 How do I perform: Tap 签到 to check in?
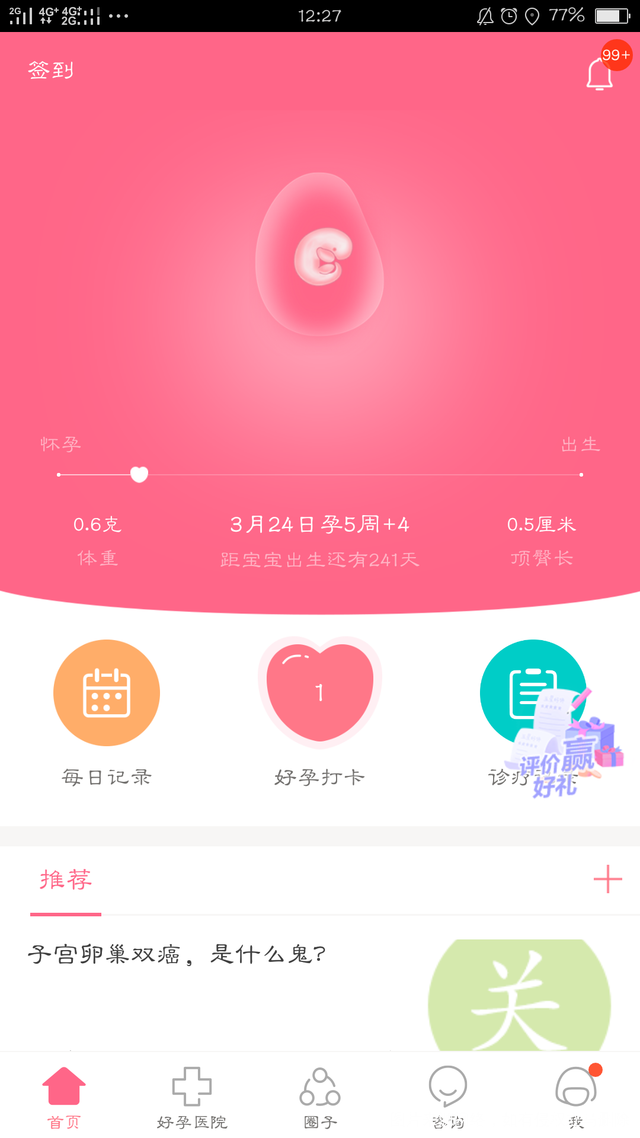50,70
